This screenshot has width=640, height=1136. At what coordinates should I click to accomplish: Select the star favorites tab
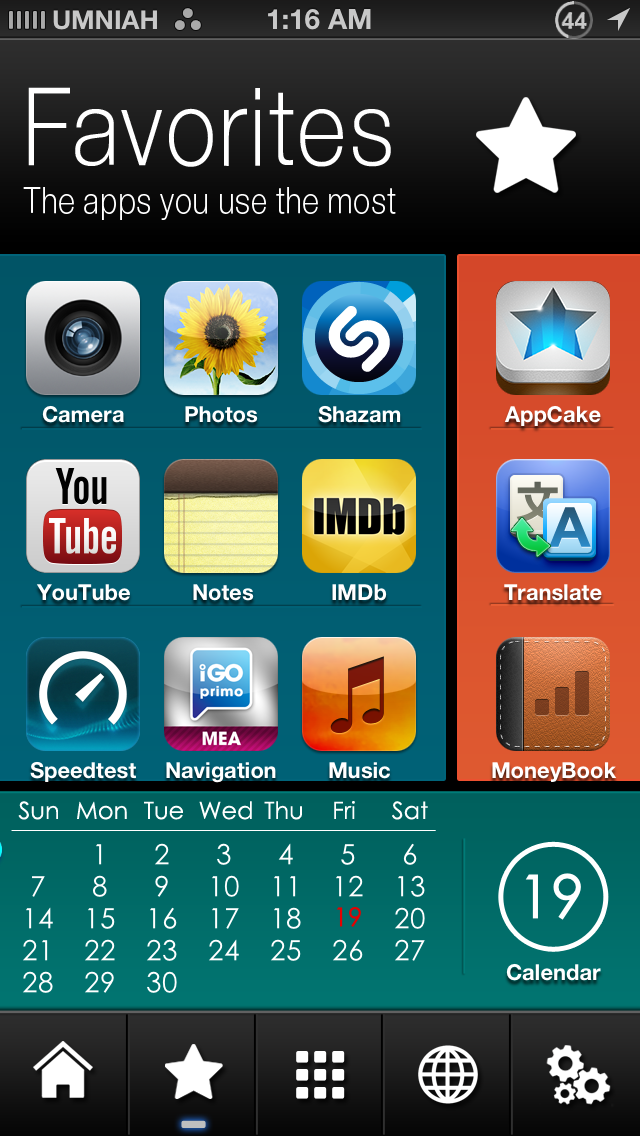(193, 1075)
